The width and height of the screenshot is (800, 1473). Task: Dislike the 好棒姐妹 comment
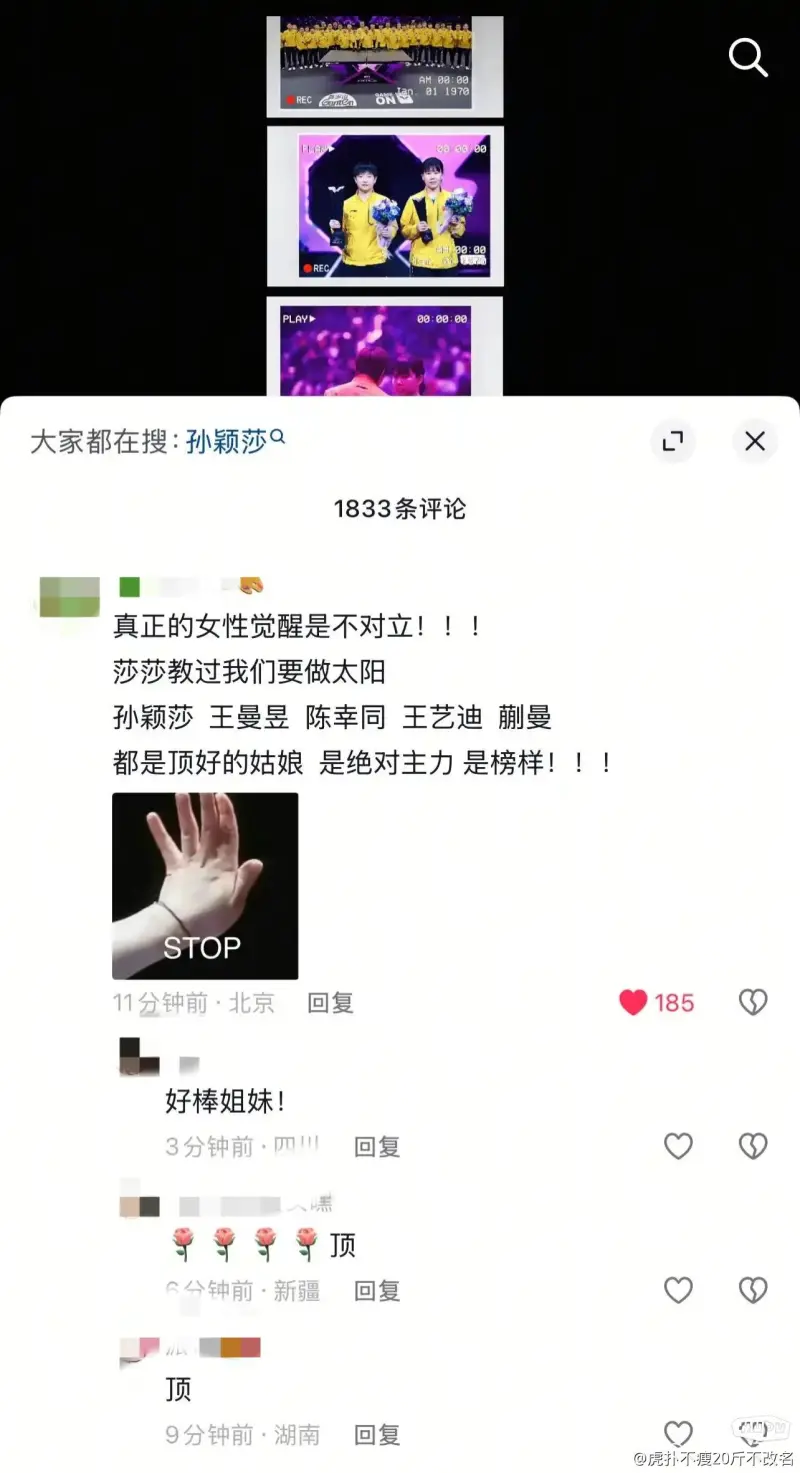coord(753,1146)
